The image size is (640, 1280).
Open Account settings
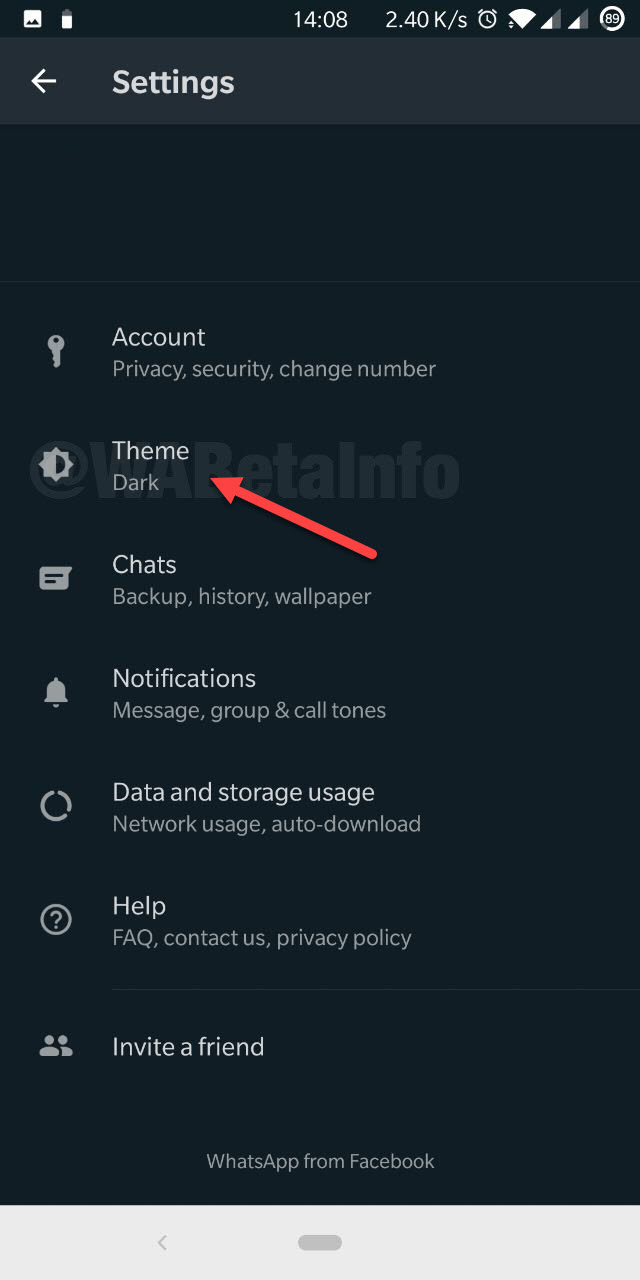pyautogui.click(x=273, y=352)
